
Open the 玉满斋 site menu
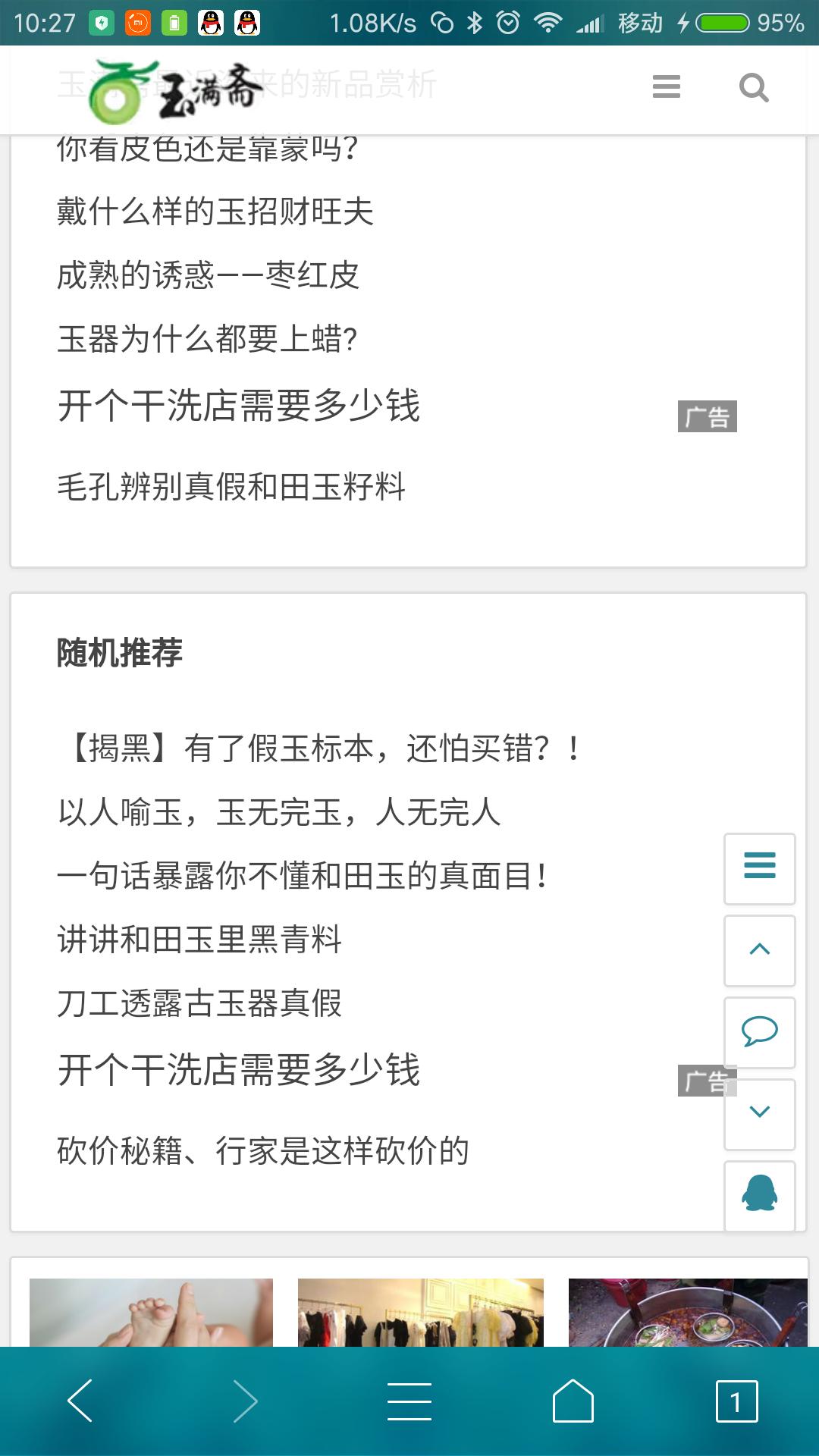[x=666, y=88]
